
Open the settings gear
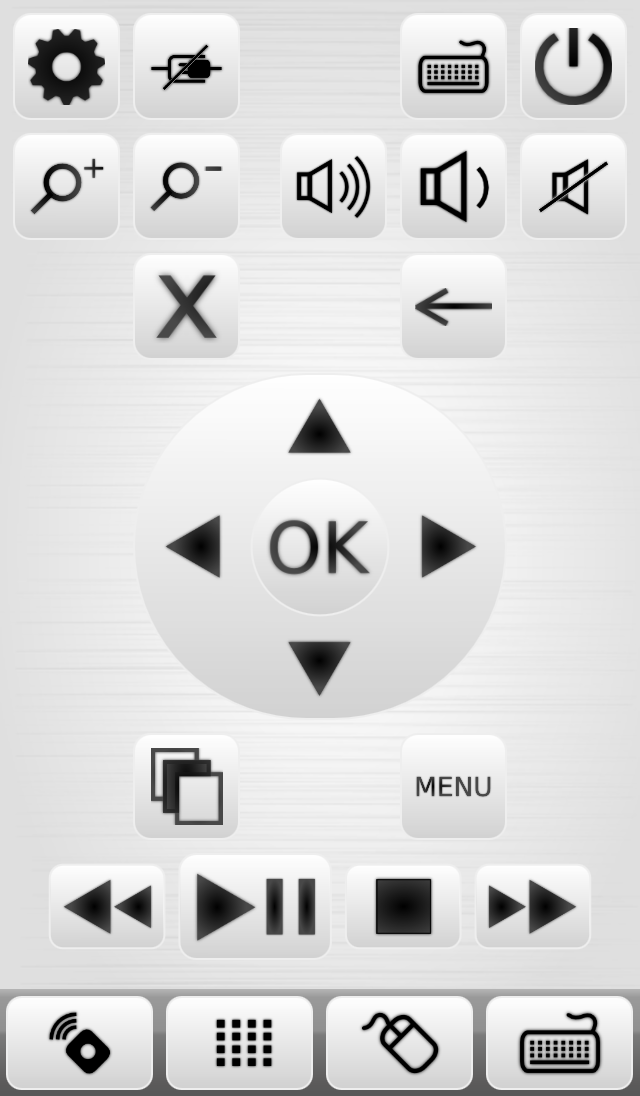pyautogui.click(x=66, y=66)
